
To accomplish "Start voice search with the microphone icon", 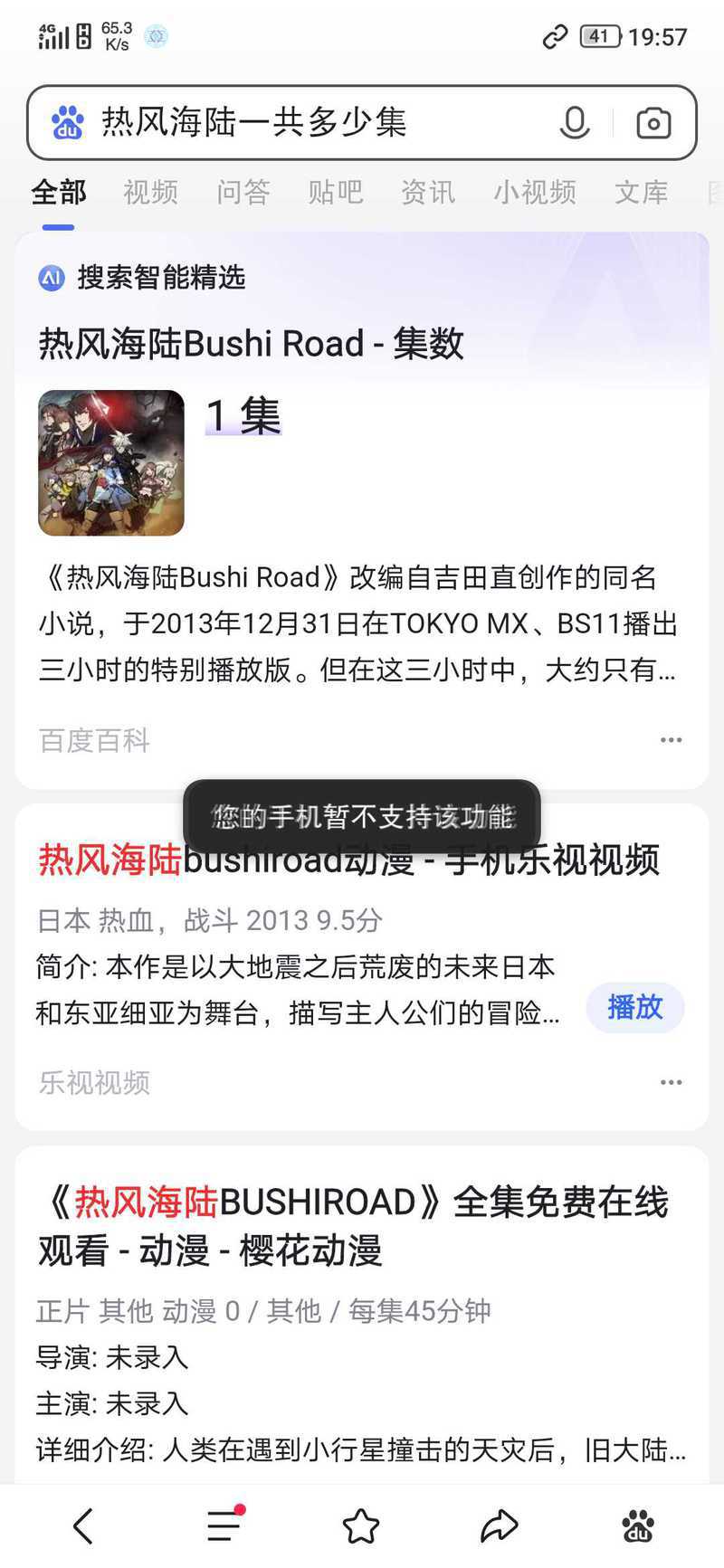I will pos(575,122).
